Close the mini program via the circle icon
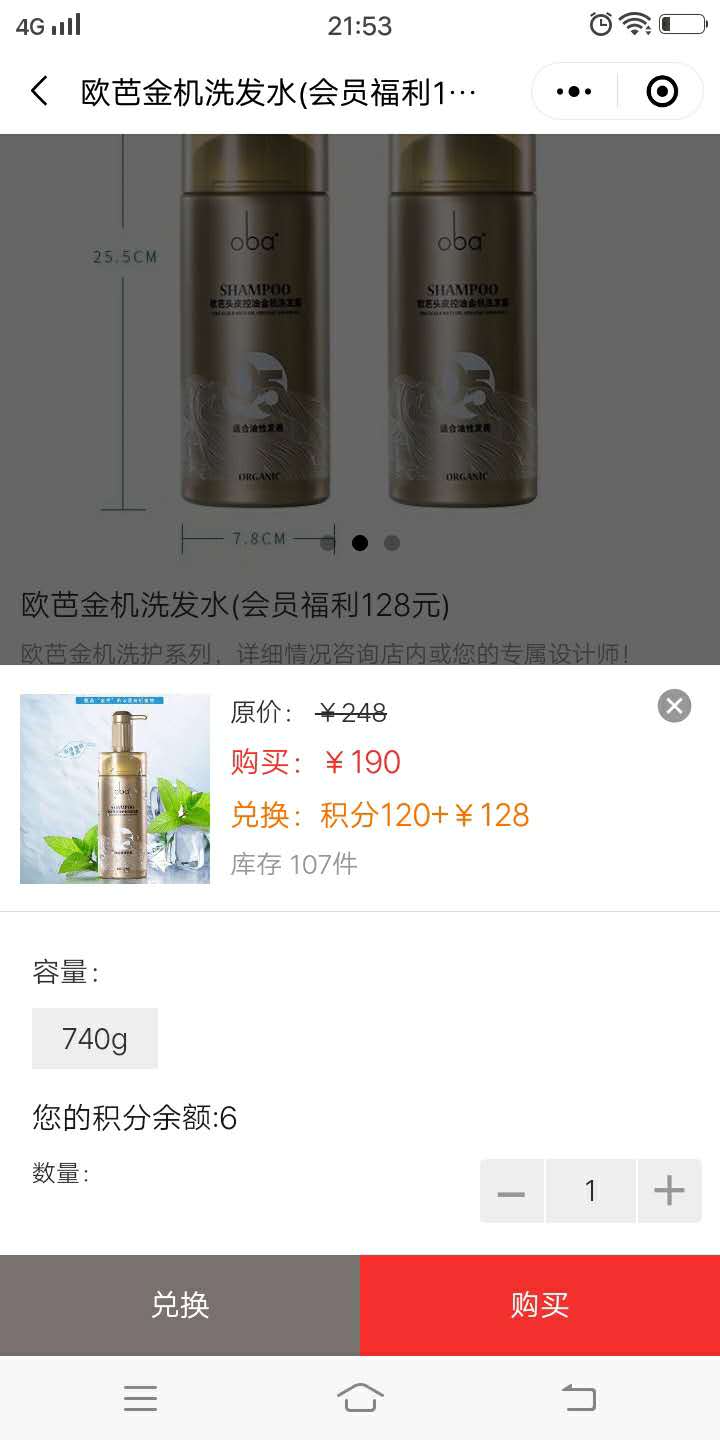 click(x=662, y=92)
